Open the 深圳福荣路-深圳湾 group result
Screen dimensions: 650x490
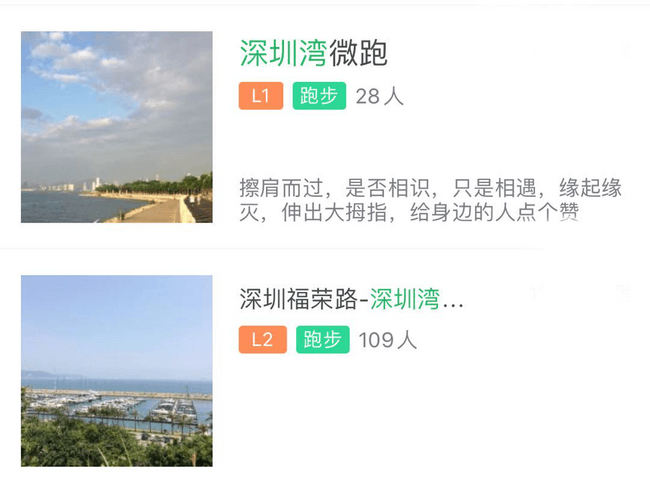tap(351, 298)
